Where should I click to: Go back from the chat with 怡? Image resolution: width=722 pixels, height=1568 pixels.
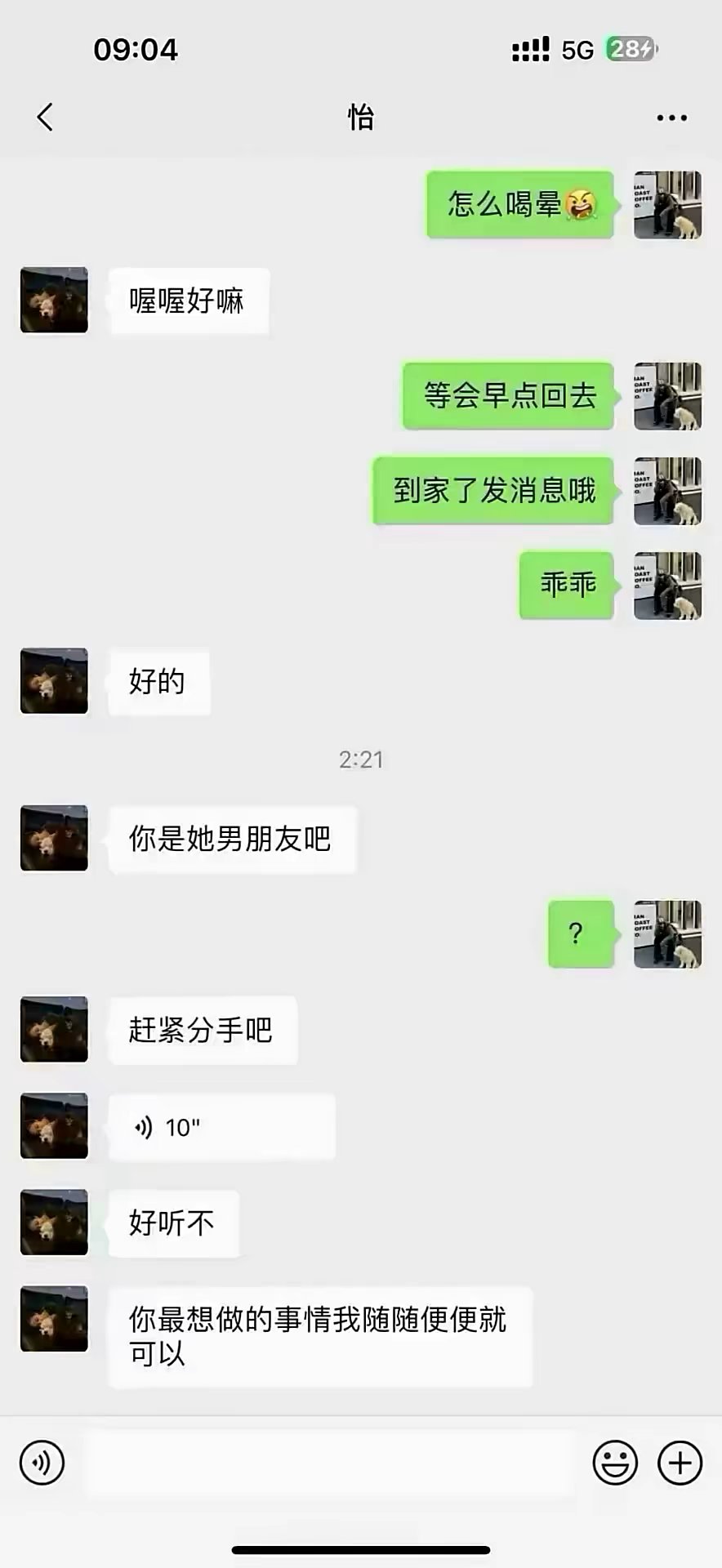coord(45,117)
